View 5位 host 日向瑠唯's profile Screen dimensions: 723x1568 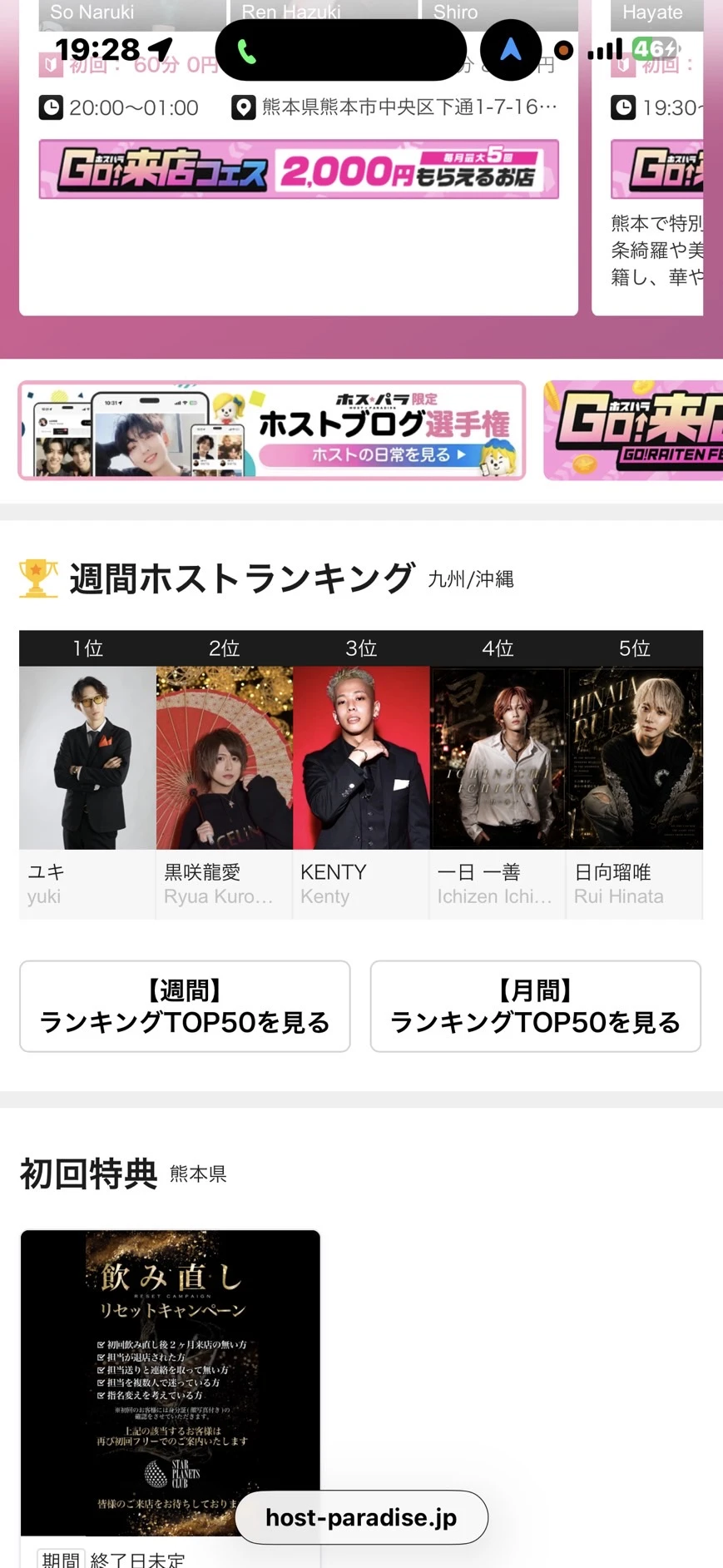pos(634,775)
